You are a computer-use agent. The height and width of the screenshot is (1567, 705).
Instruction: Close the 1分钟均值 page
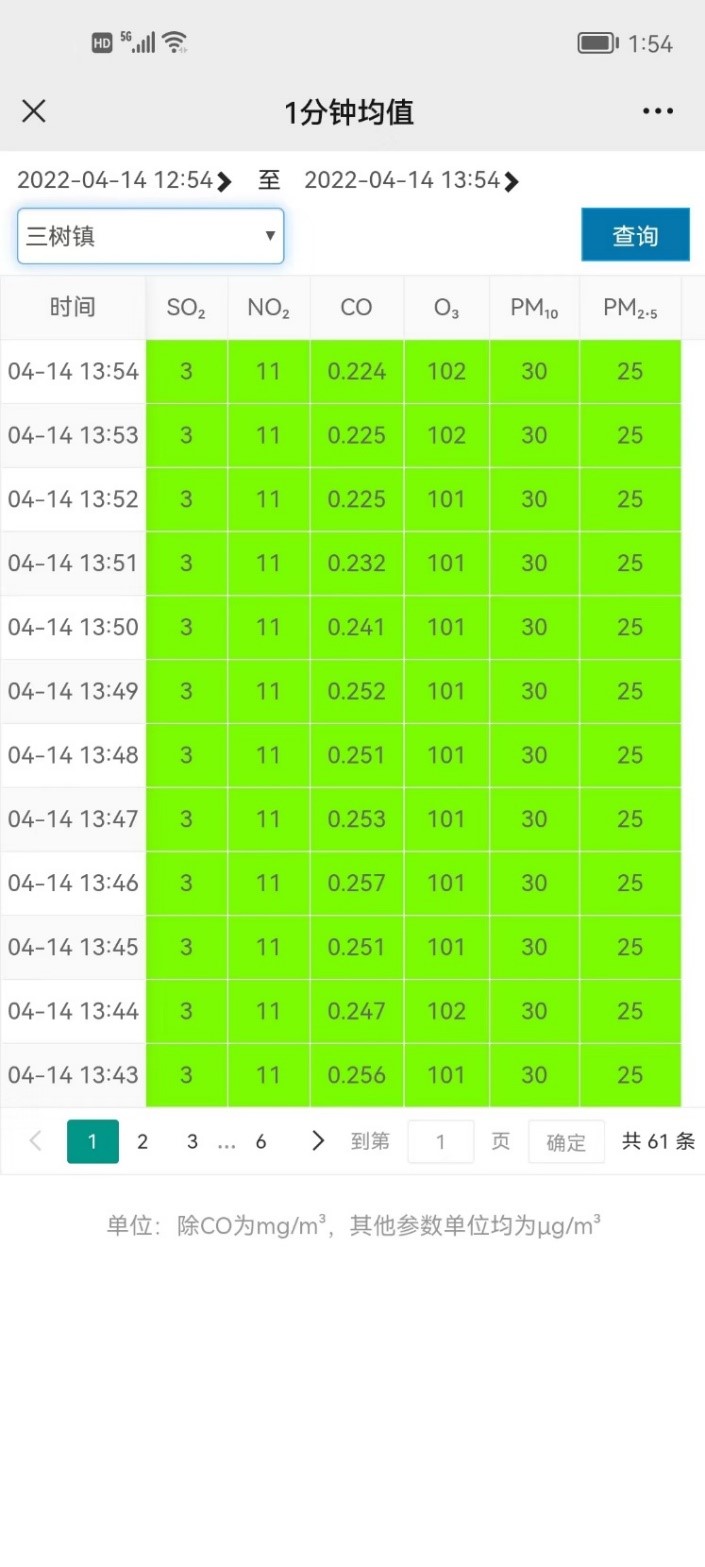click(x=34, y=111)
